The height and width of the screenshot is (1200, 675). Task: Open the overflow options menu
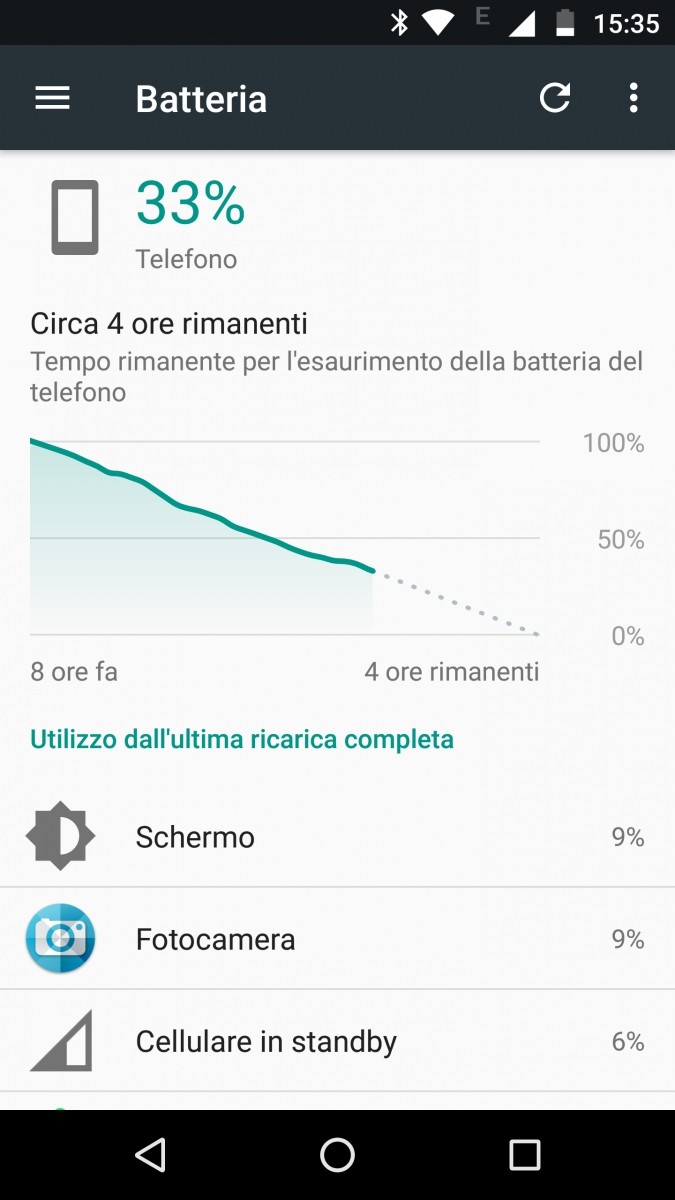633,98
